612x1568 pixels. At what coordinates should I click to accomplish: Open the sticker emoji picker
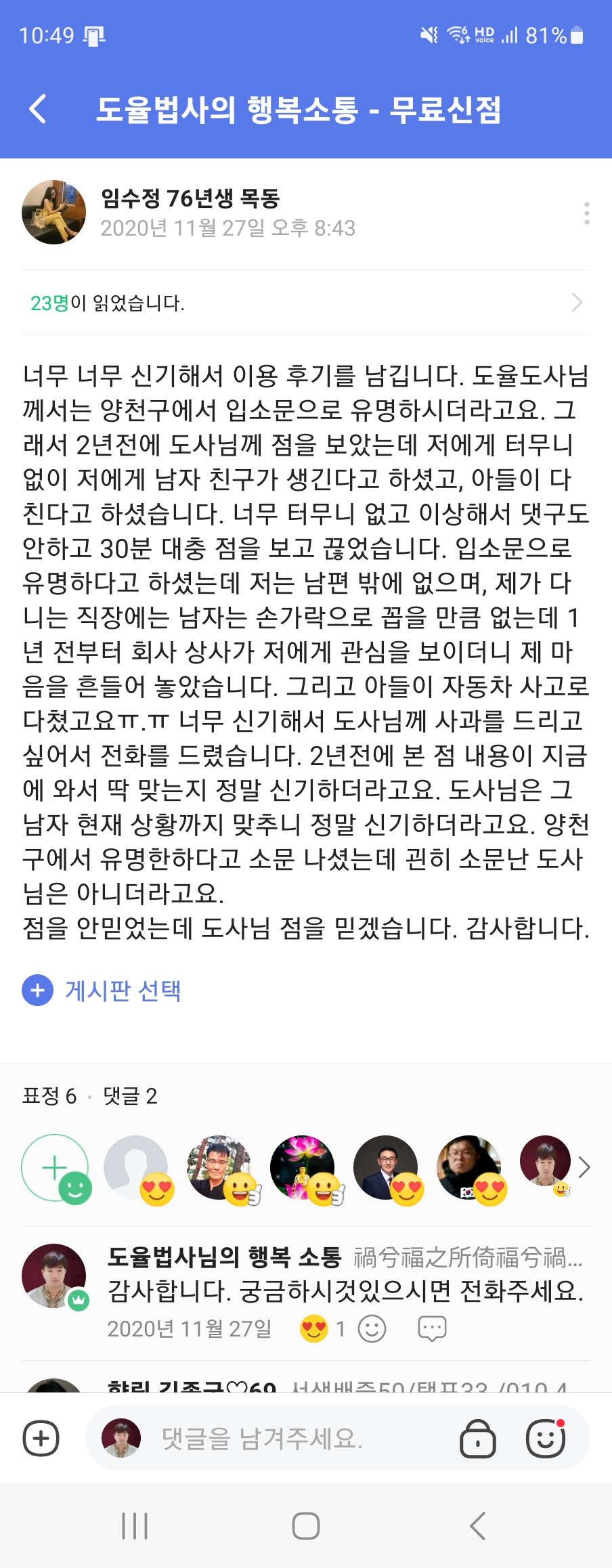pyautogui.click(x=546, y=1439)
